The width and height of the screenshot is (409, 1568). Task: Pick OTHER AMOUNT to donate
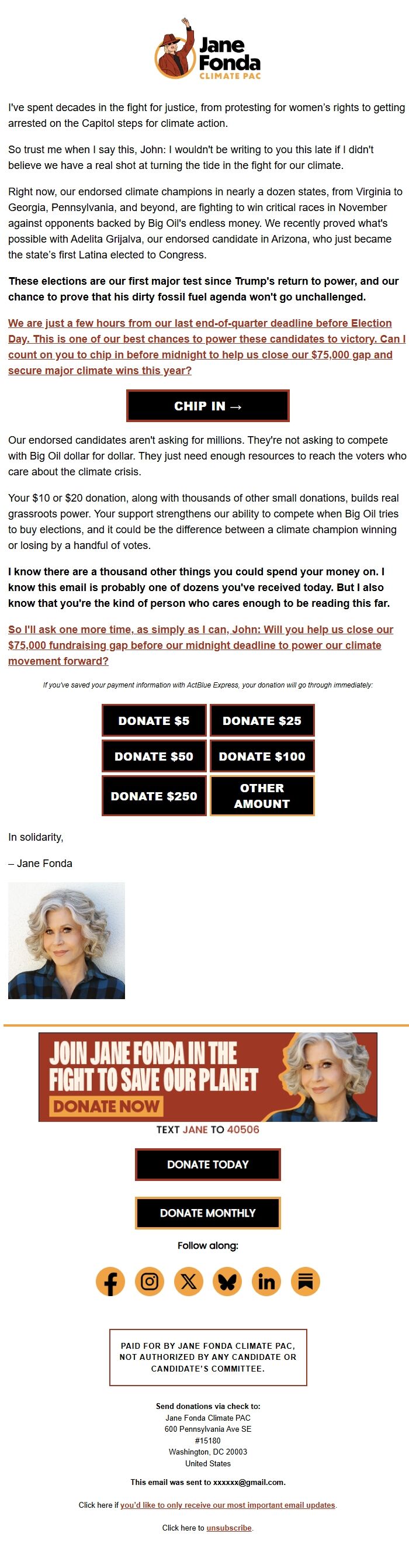click(x=262, y=796)
